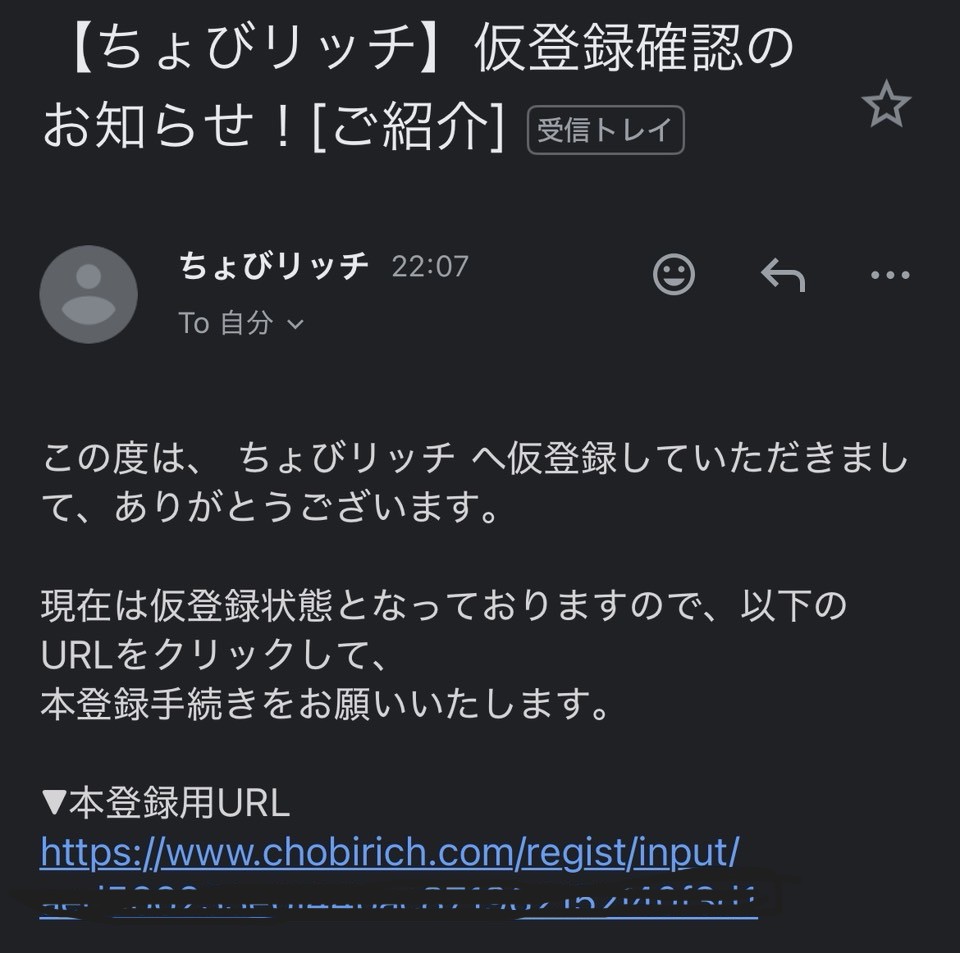Reply to the ちょびリッチ email

pos(782,273)
